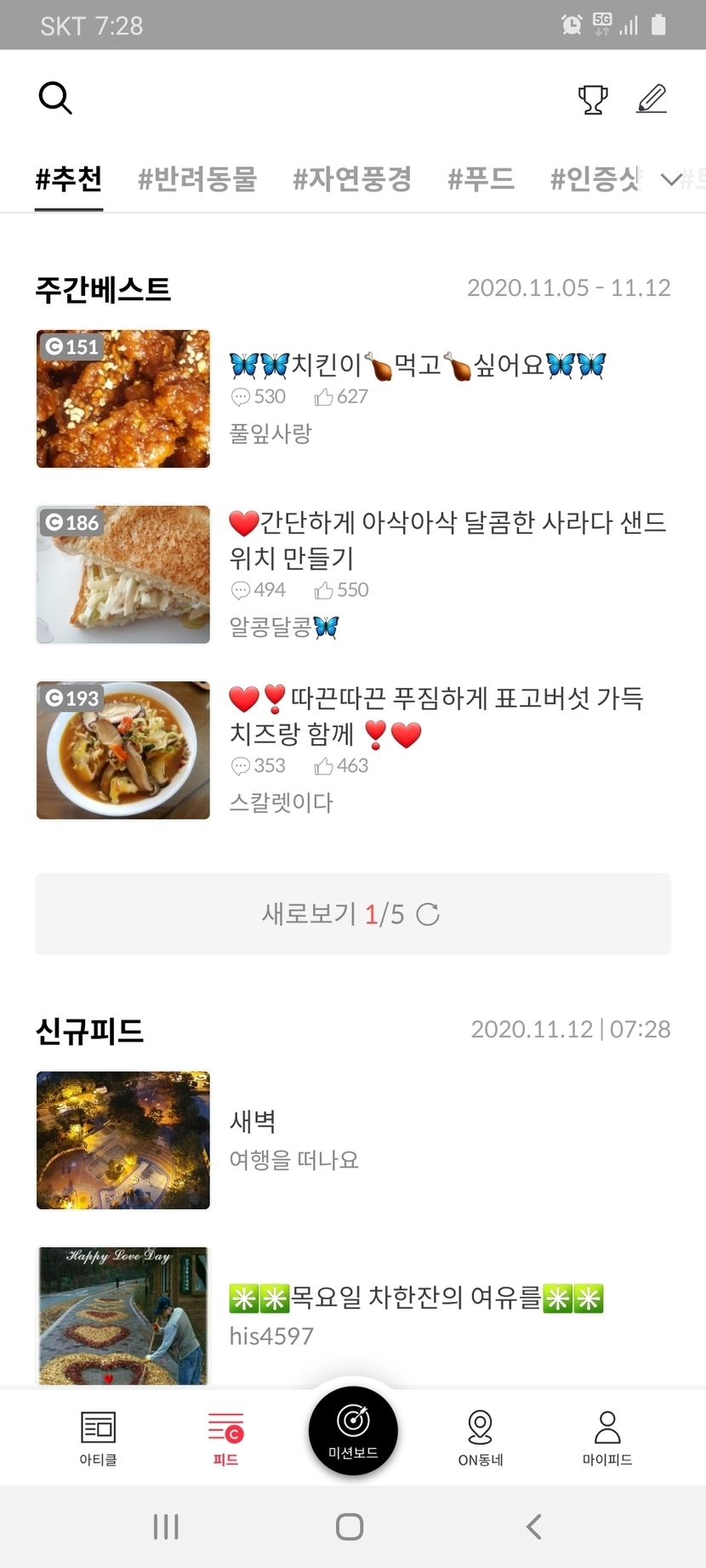
Task: Open the search magnifier icon
Action: pyautogui.click(x=55, y=99)
